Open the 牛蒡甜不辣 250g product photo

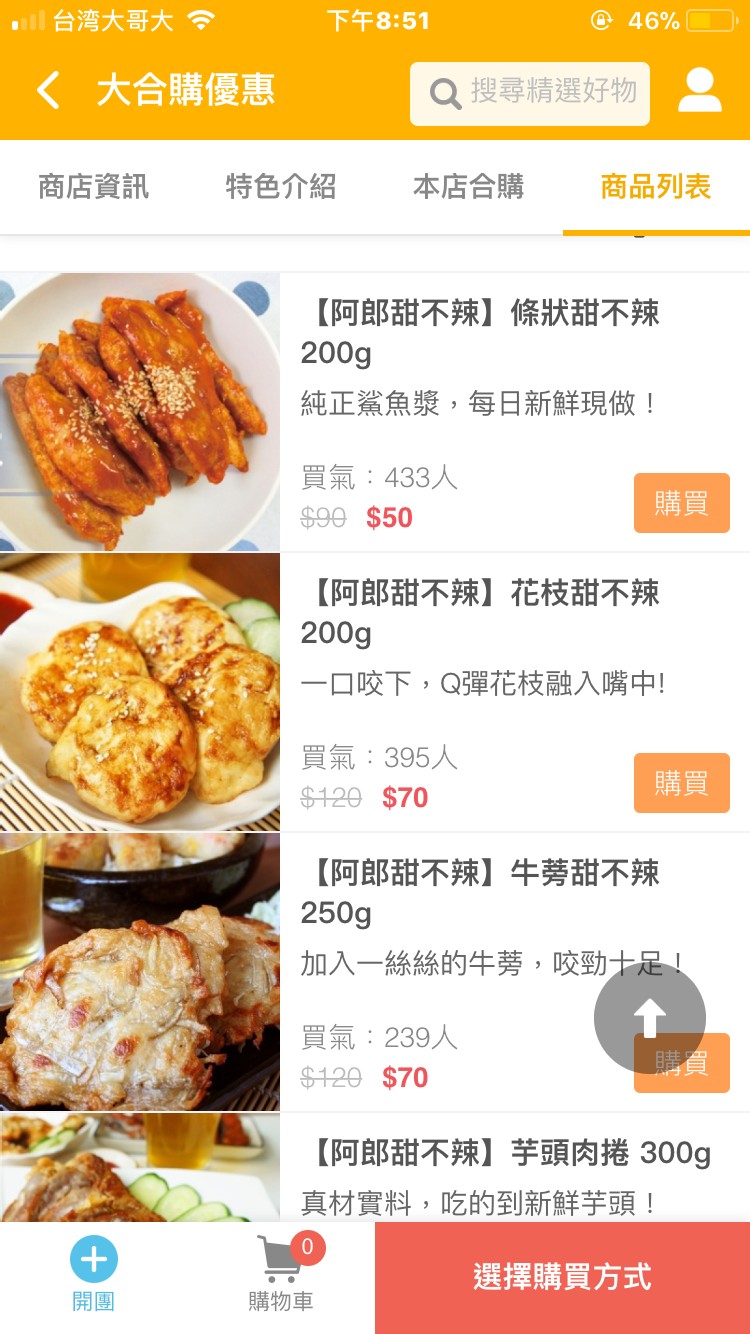pyautogui.click(x=140, y=972)
